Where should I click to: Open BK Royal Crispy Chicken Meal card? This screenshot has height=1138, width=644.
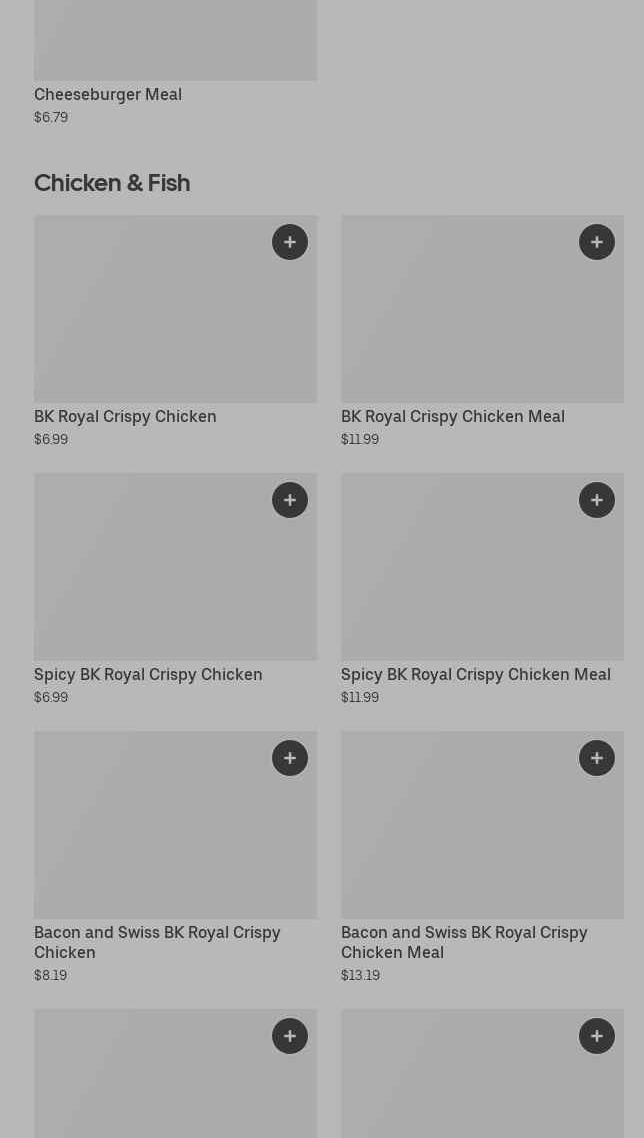(x=460, y=320)
